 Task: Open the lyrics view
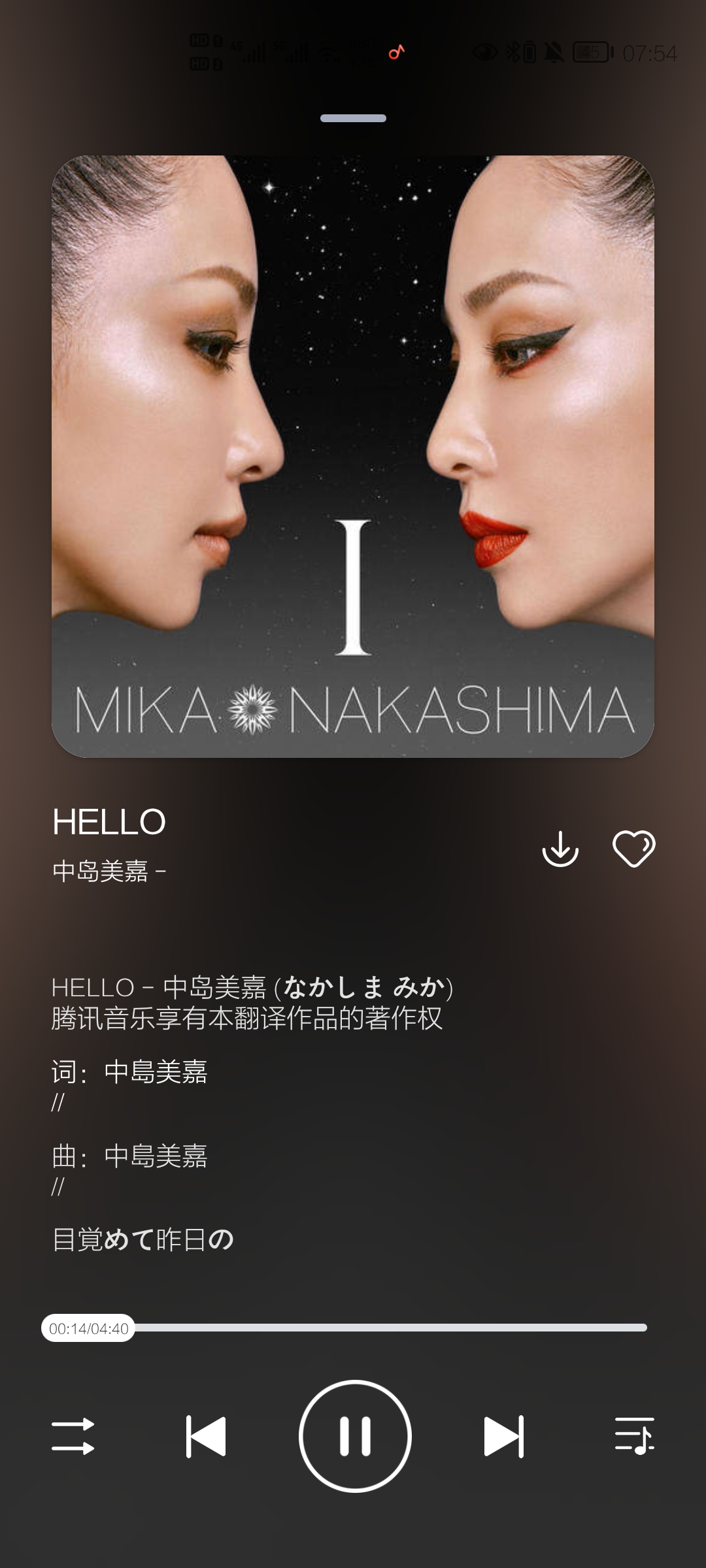tap(261, 1111)
